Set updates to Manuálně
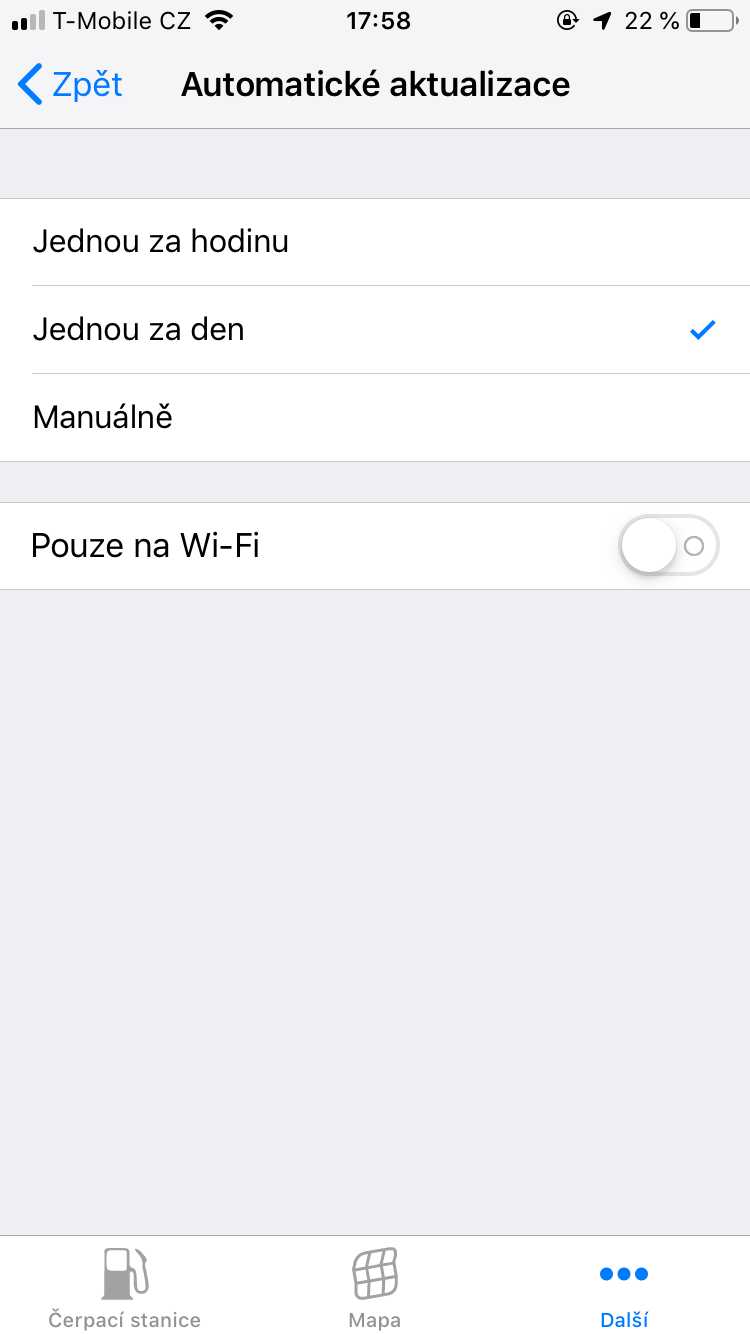750x1334 pixels. pyautogui.click(x=375, y=417)
